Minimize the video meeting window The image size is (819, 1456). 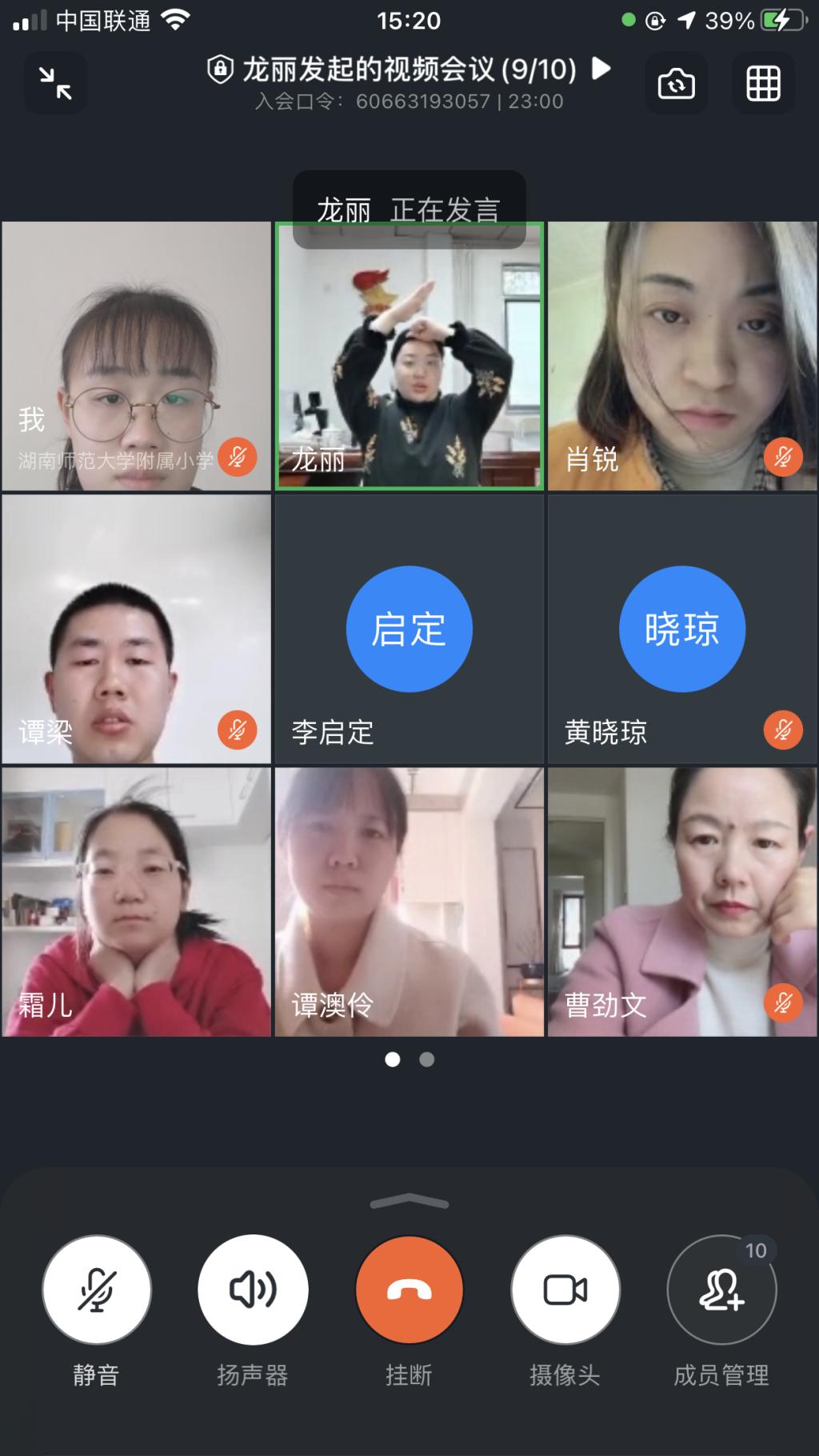tap(55, 83)
